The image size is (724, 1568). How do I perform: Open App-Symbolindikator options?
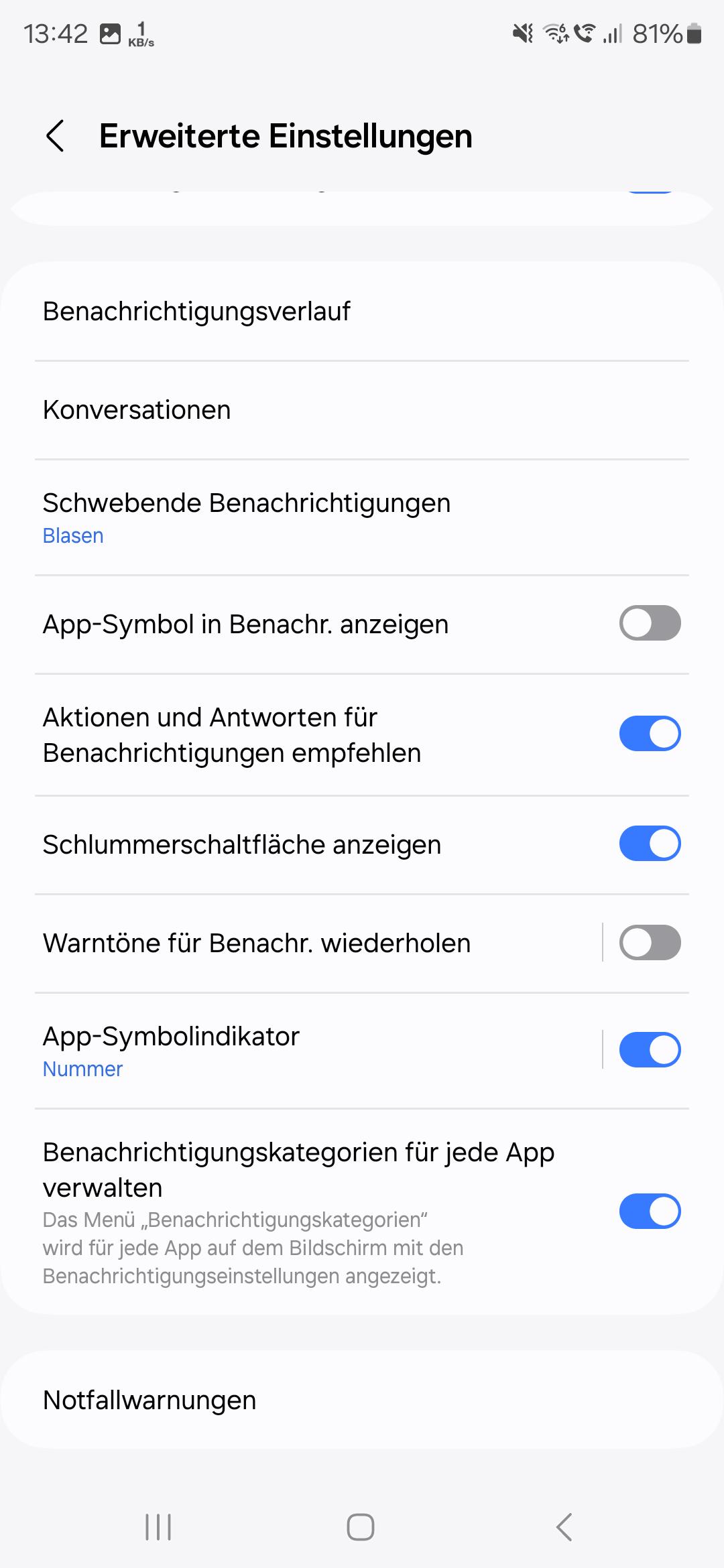[x=302, y=1051]
